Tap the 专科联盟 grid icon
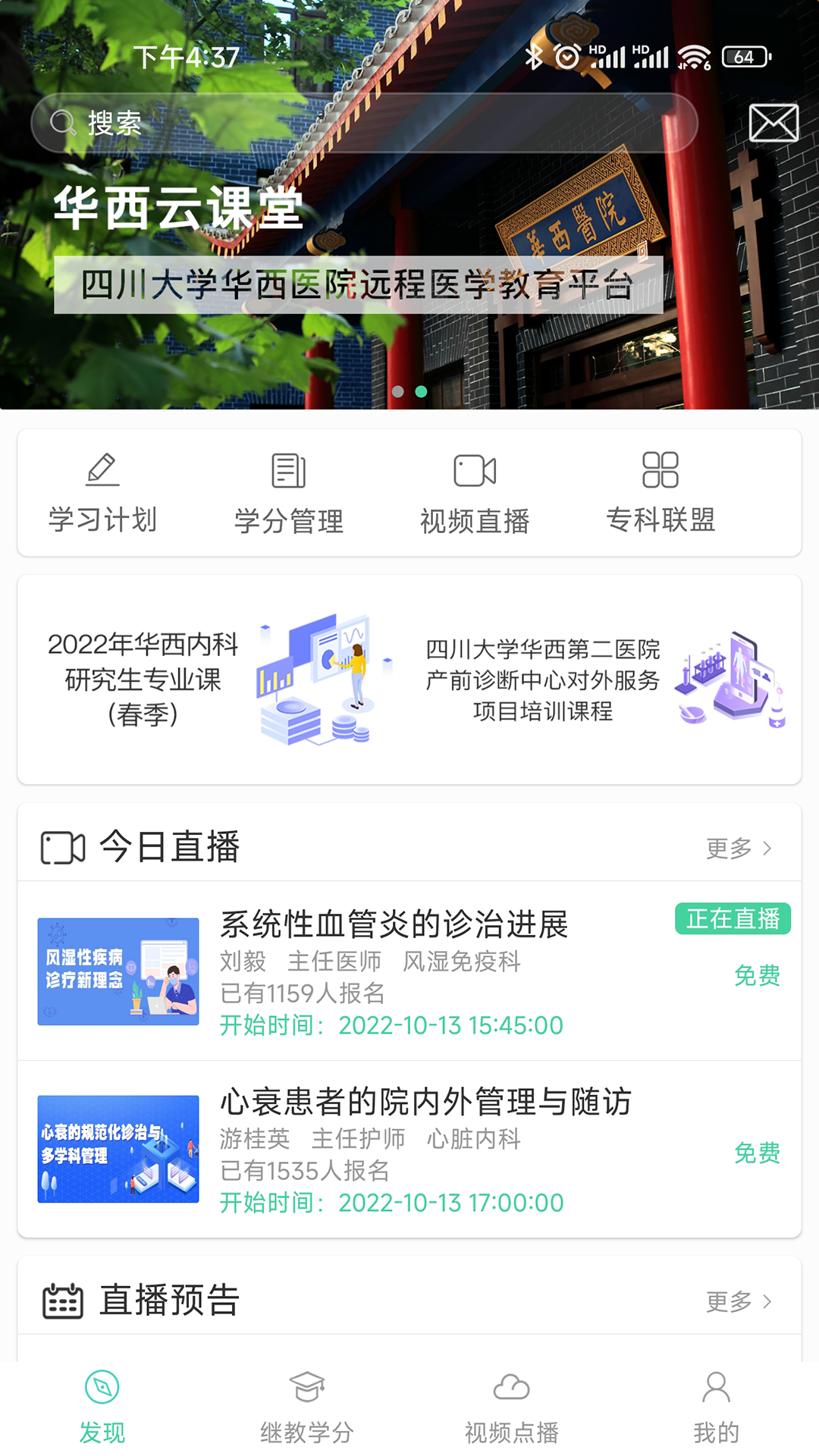 (661, 470)
